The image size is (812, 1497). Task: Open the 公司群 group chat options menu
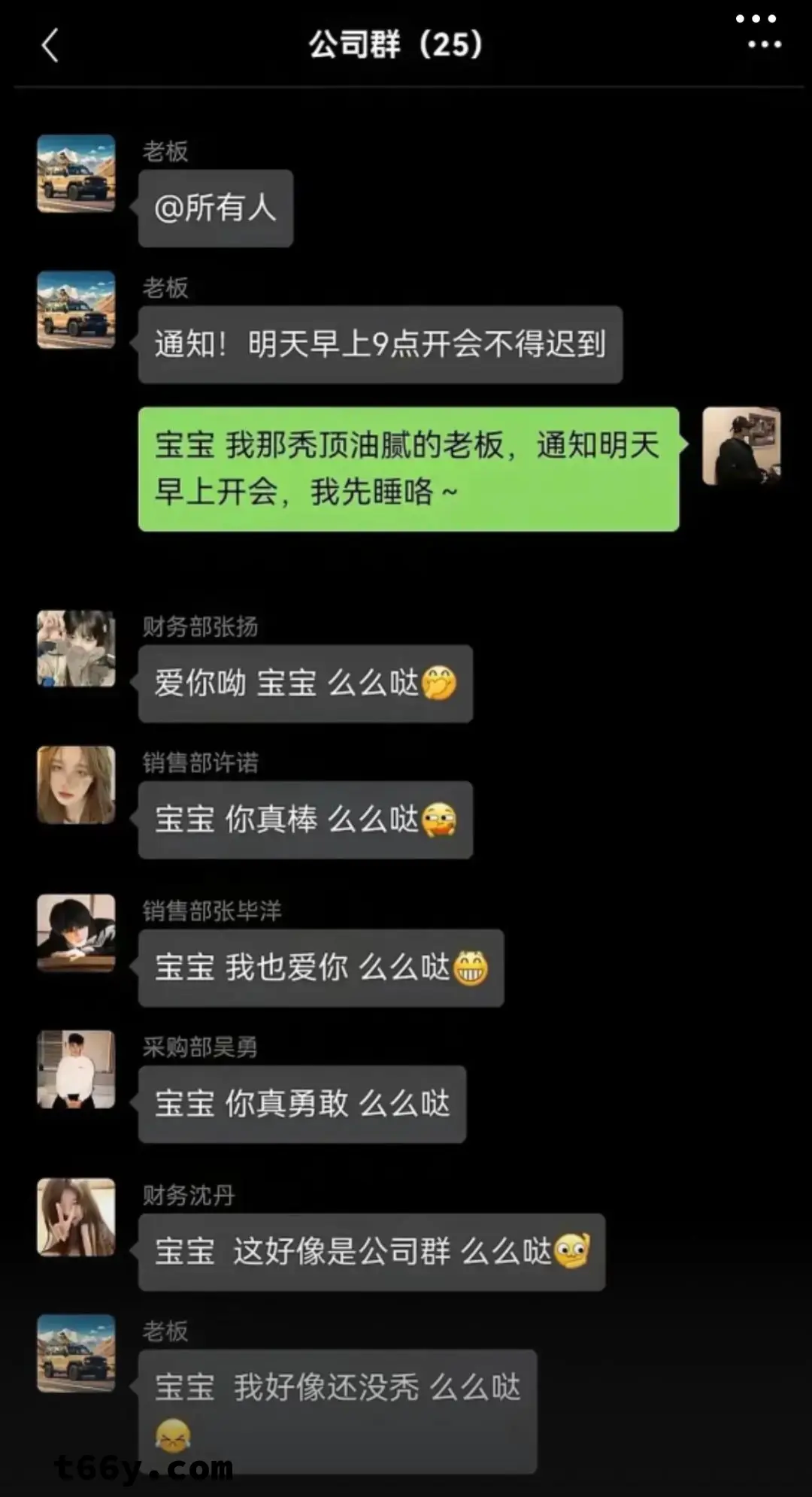pos(764,44)
